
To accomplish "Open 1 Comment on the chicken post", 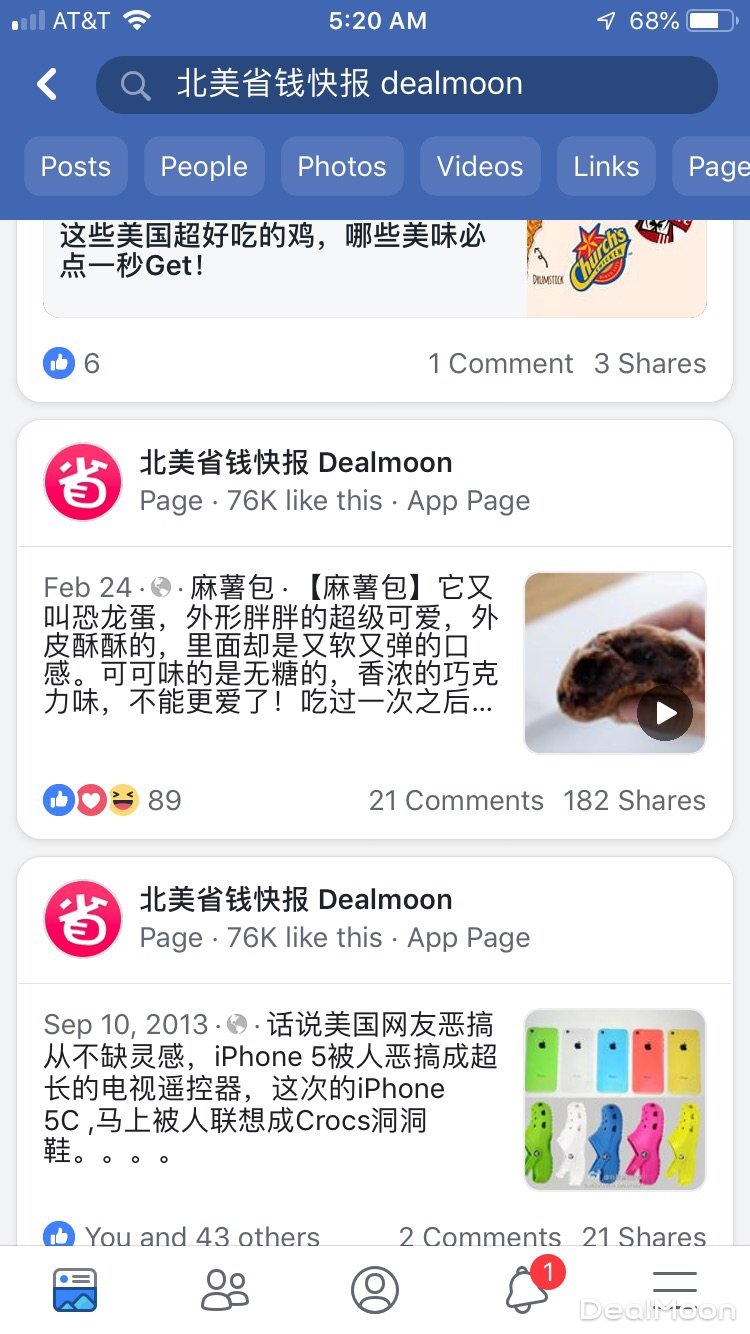I will click(501, 363).
